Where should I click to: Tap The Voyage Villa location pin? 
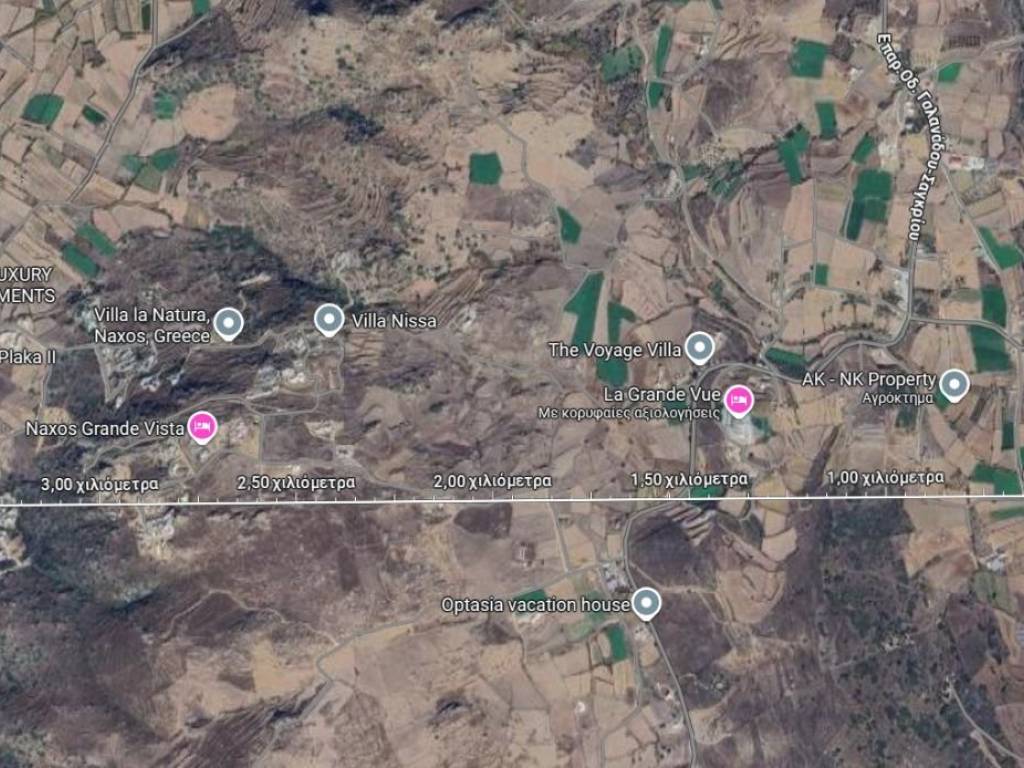(700, 347)
